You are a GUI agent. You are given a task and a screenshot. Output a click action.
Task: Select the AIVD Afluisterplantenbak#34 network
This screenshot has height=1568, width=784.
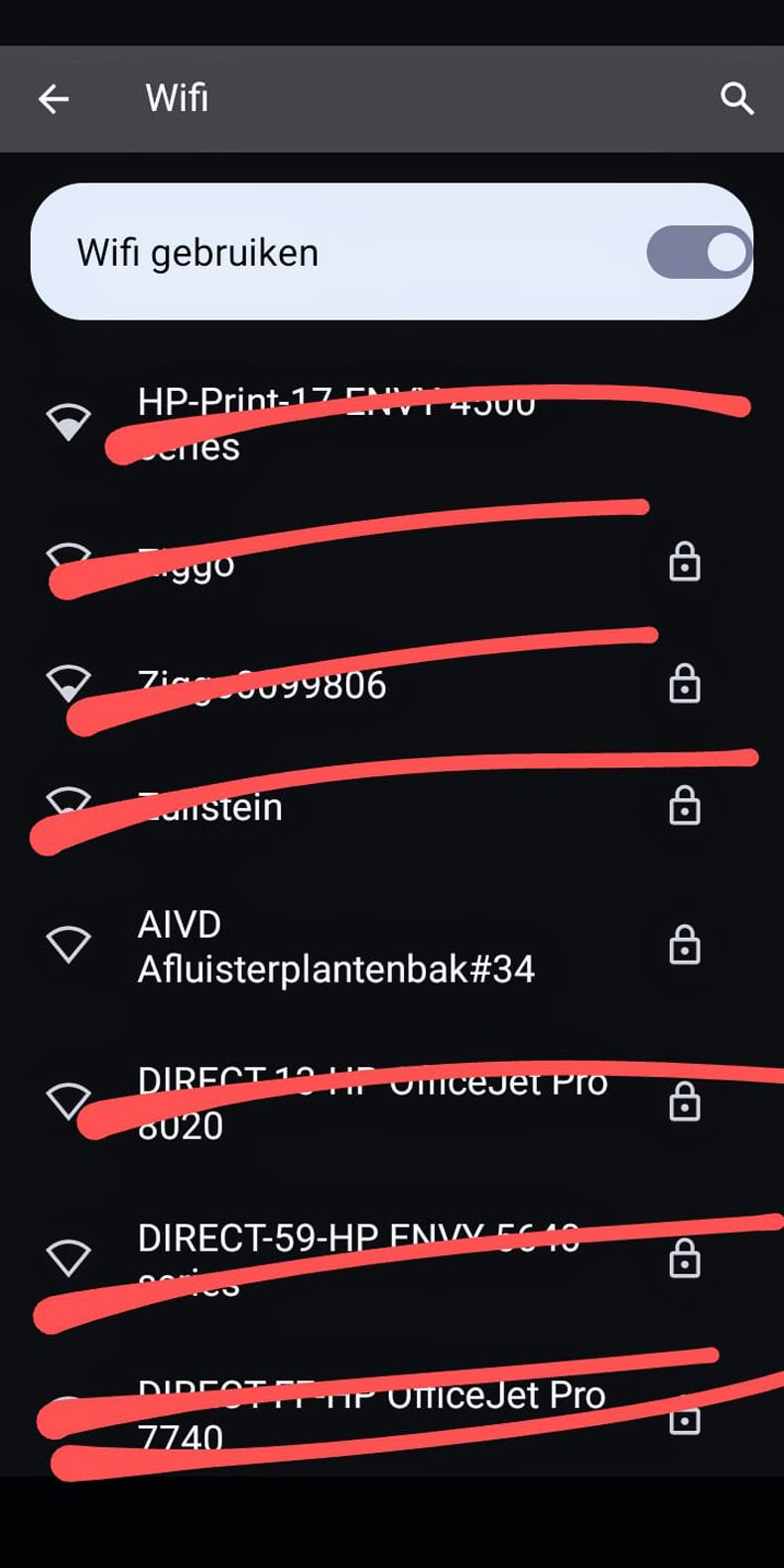(337, 946)
